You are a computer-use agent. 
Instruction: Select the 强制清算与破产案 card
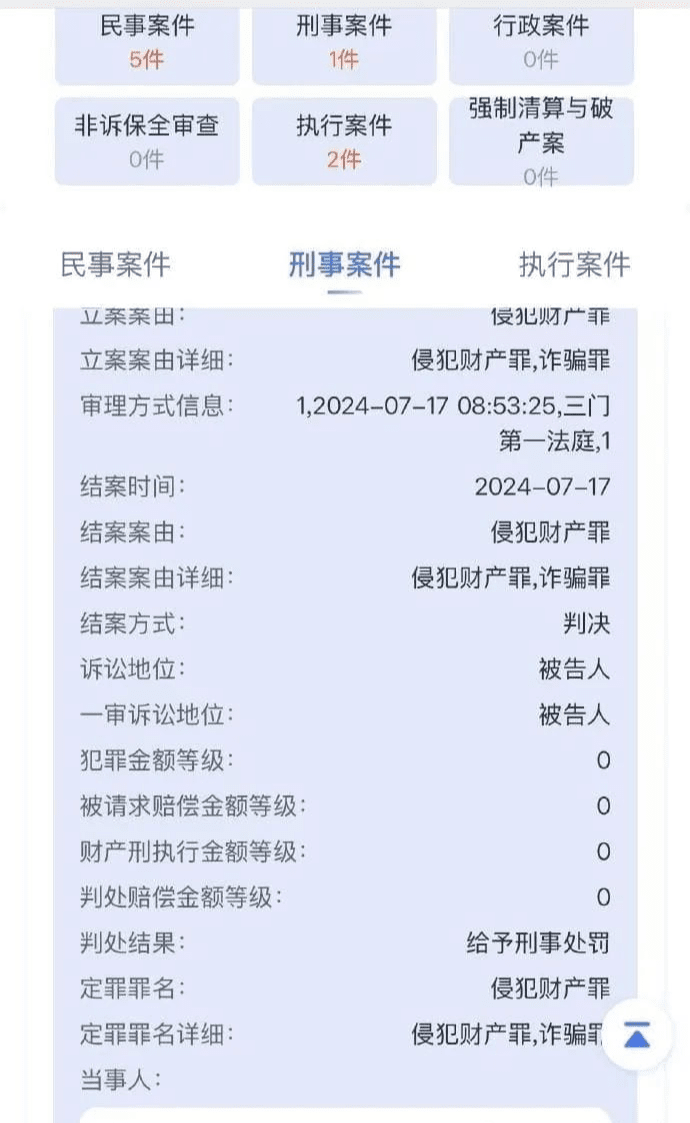[x=541, y=141]
